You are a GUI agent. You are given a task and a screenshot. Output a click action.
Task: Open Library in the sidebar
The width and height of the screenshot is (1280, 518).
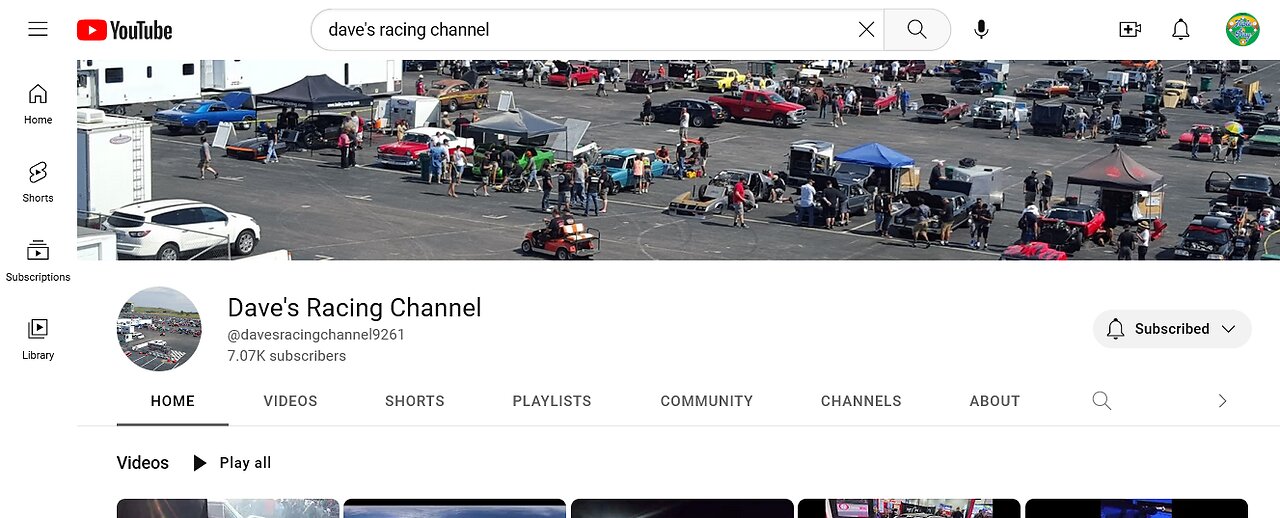coord(38,338)
